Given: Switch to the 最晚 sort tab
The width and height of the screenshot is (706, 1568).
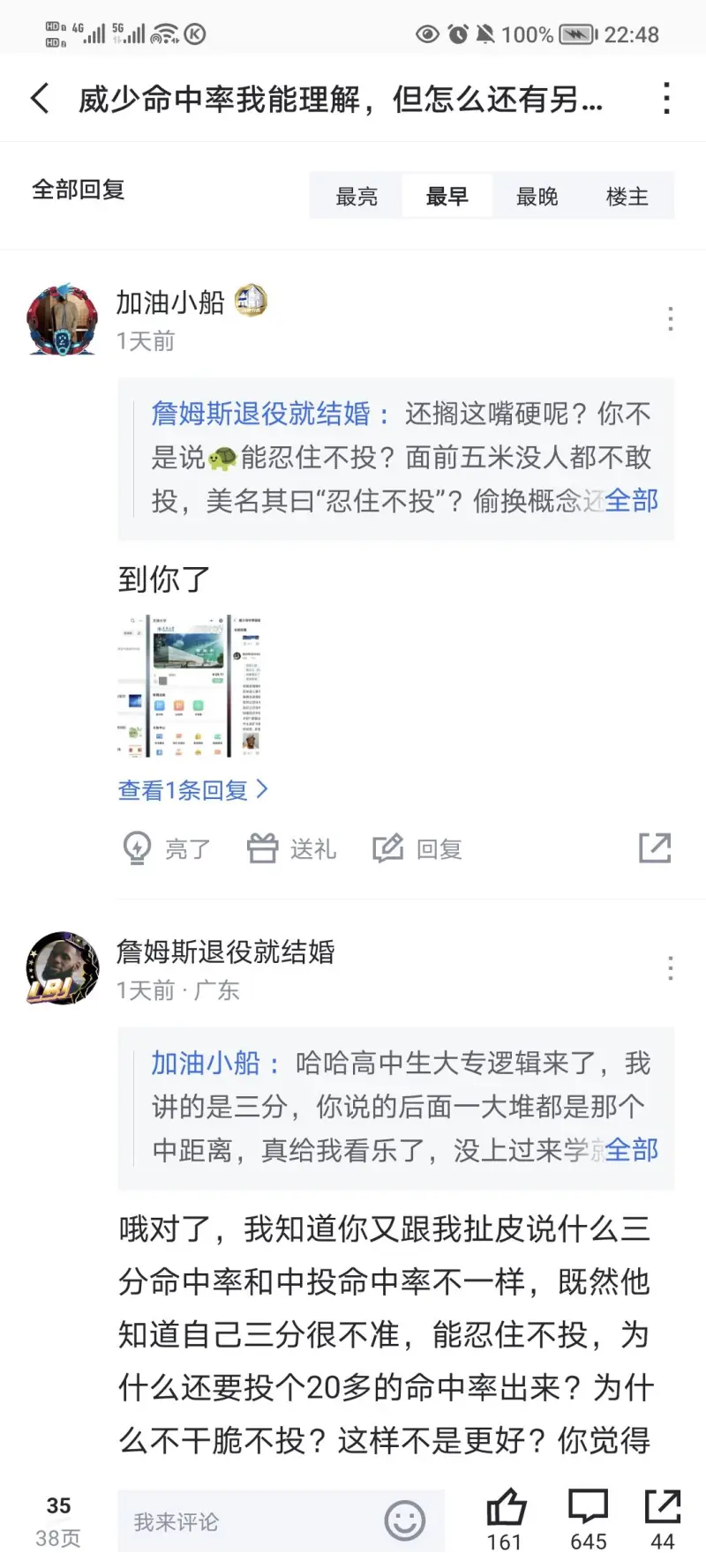Looking at the screenshot, I should click(537, 196).
